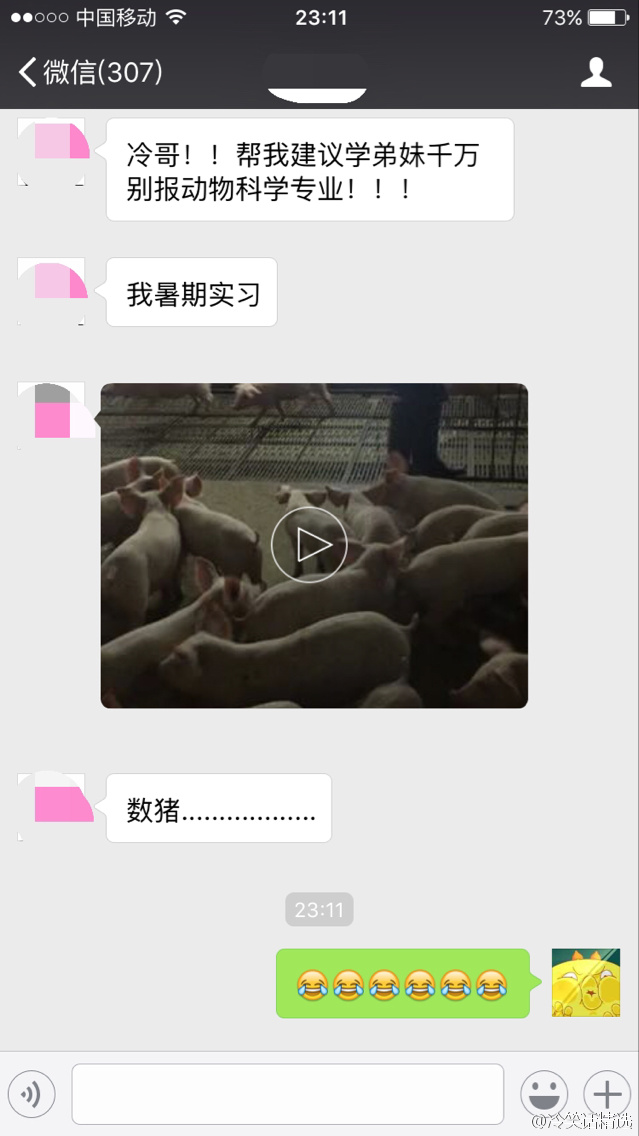639x1136 pixels.
Task: Open sender avatar beside the 我暑期实习 message
Action: (52, 291)
